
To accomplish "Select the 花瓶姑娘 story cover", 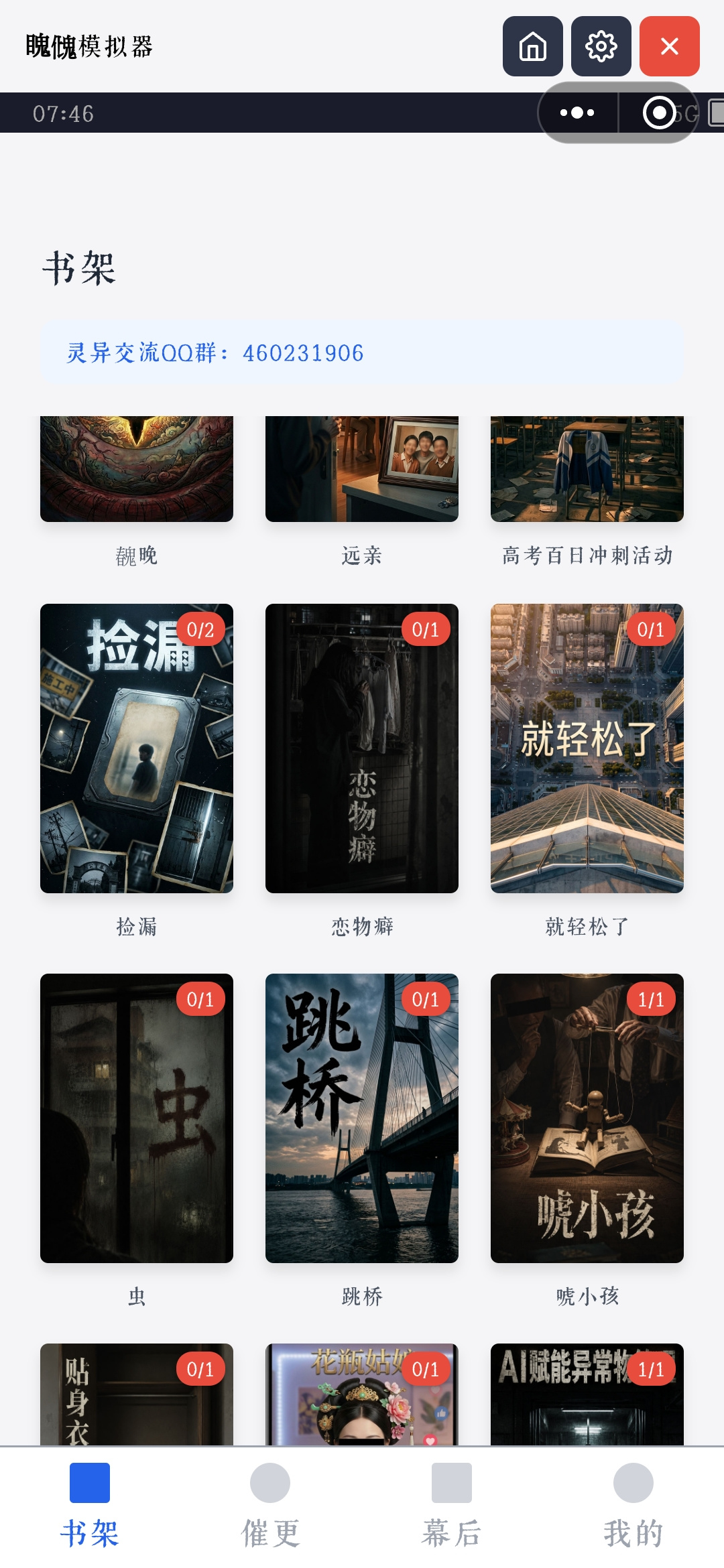I will 362,1394.
